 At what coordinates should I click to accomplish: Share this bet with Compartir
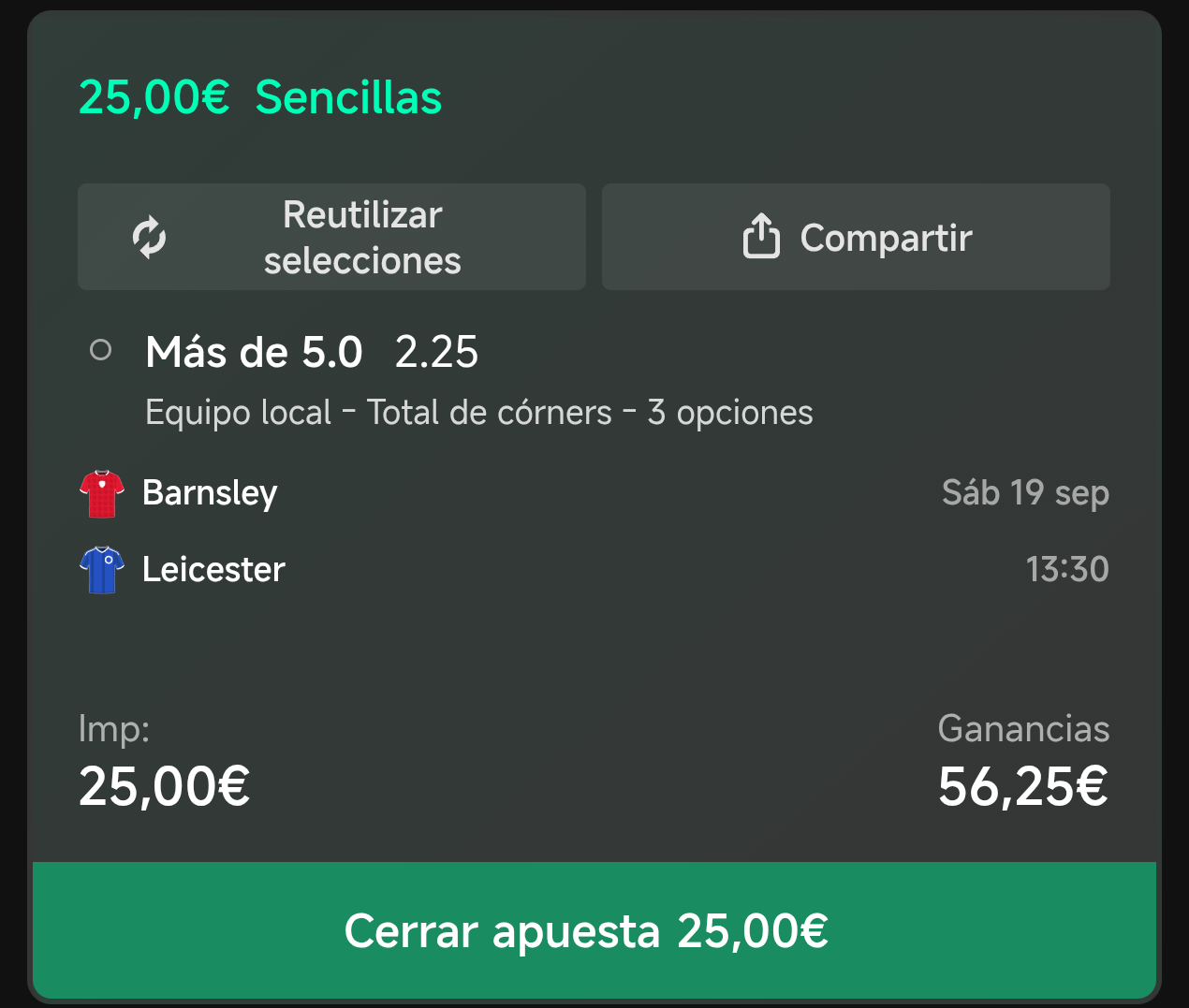pyautogui.click(x=856, y=237)
